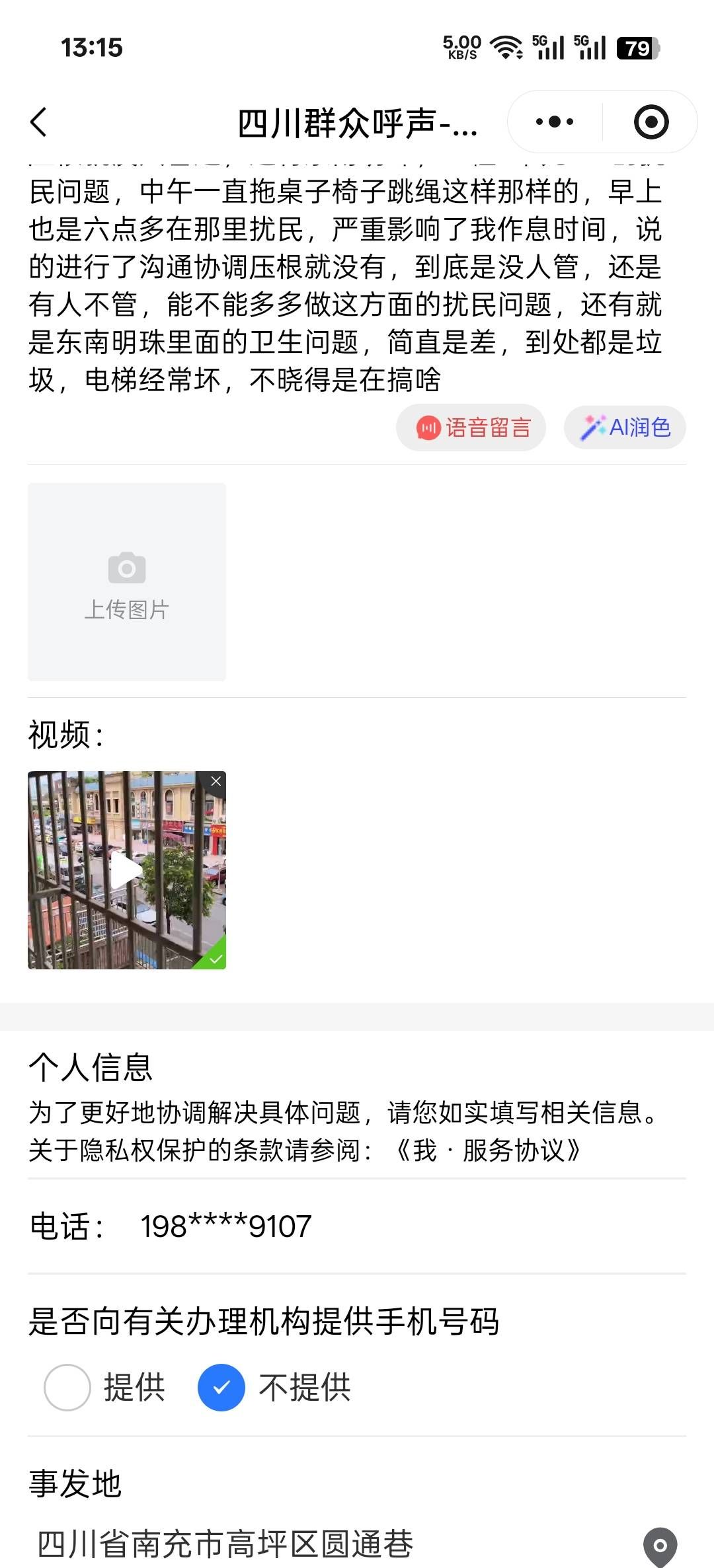Close the mini program via target icon
This screenshot has height=1568, width=714.
(651, 122)
